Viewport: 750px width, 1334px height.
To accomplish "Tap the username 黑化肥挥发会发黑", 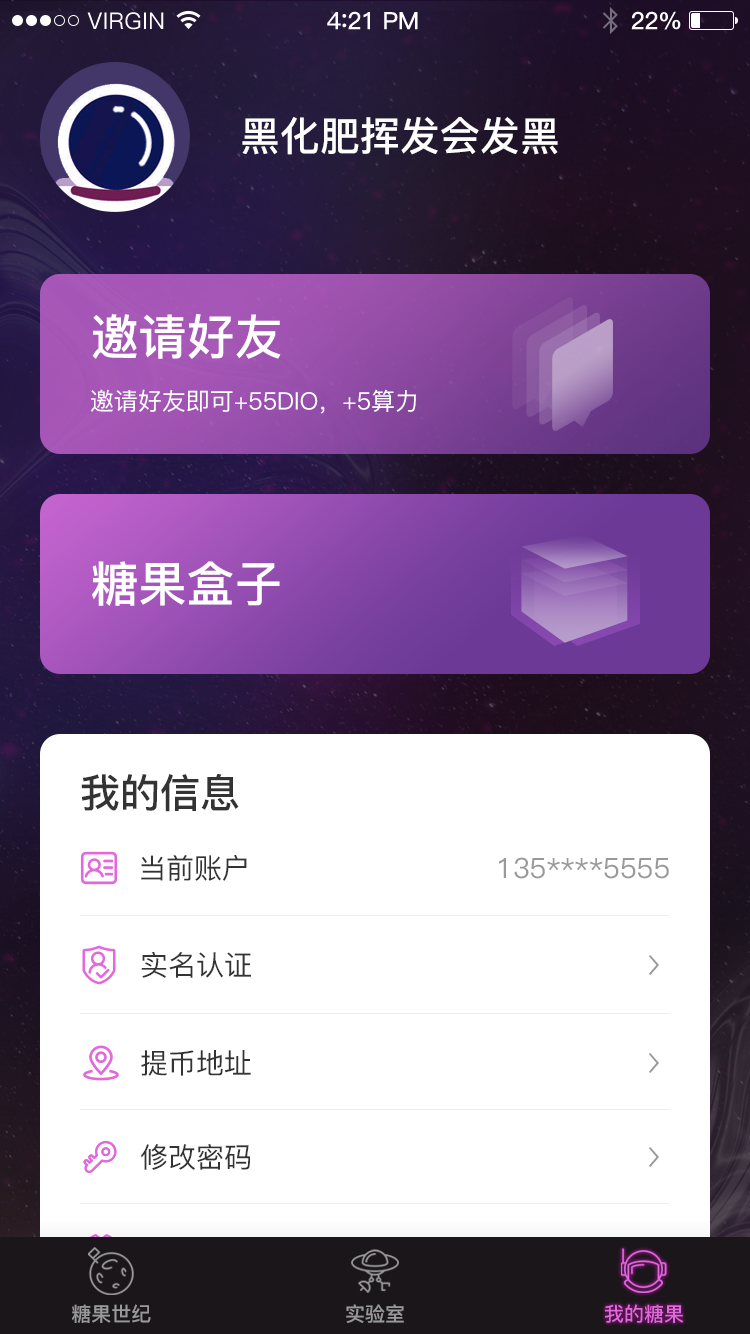I will [400, 137].
